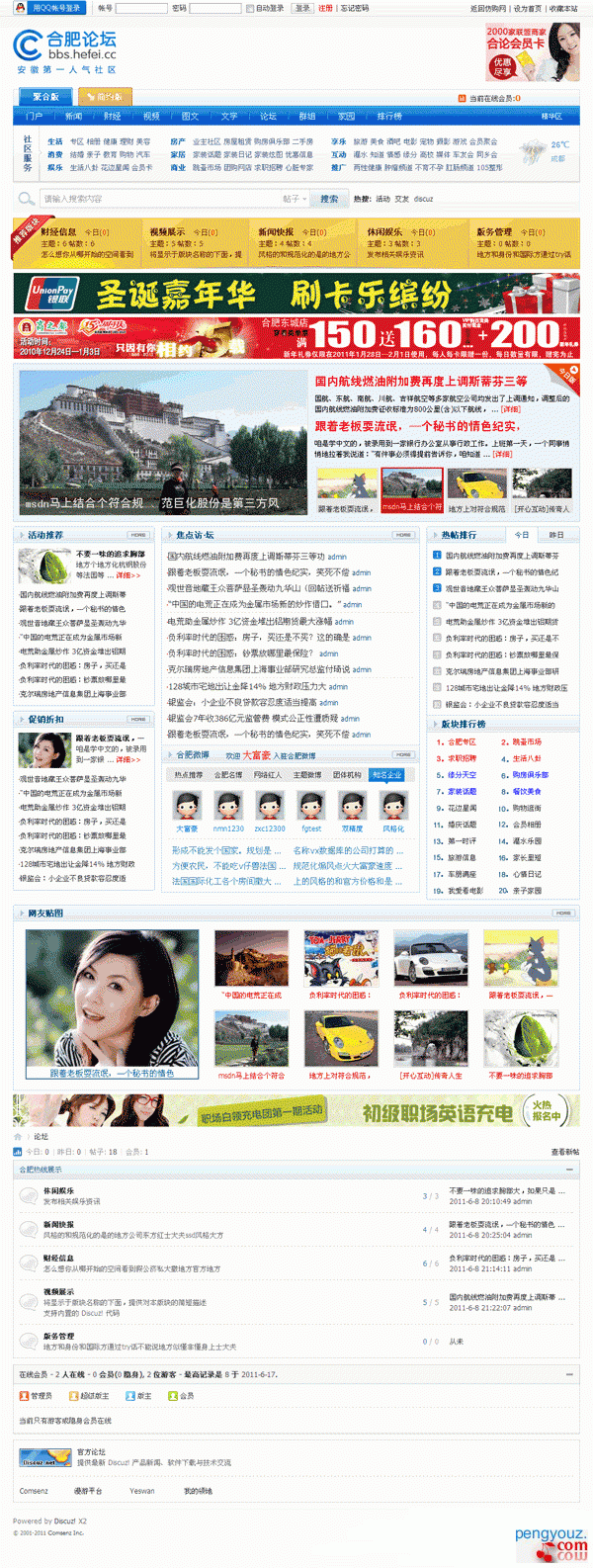Open the 注册 registration link
This screenshot has height=1568, width=593.
325,8
